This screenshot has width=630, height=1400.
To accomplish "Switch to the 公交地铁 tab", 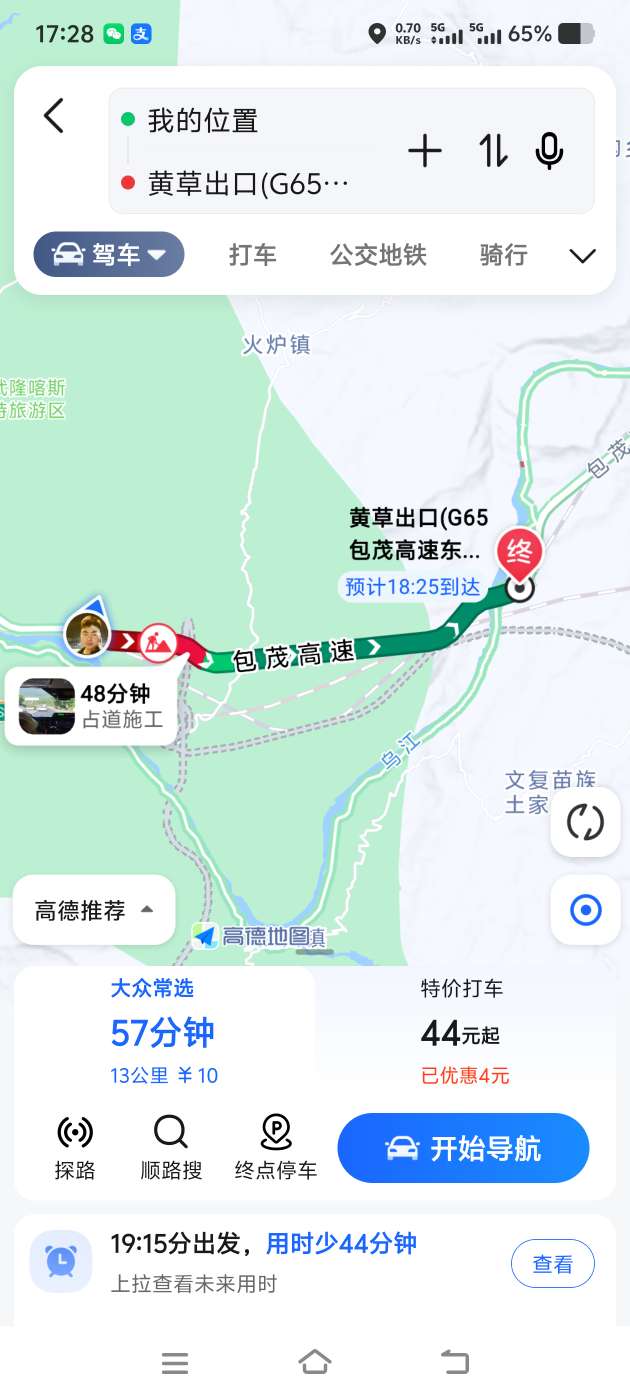I will [378, 255].
